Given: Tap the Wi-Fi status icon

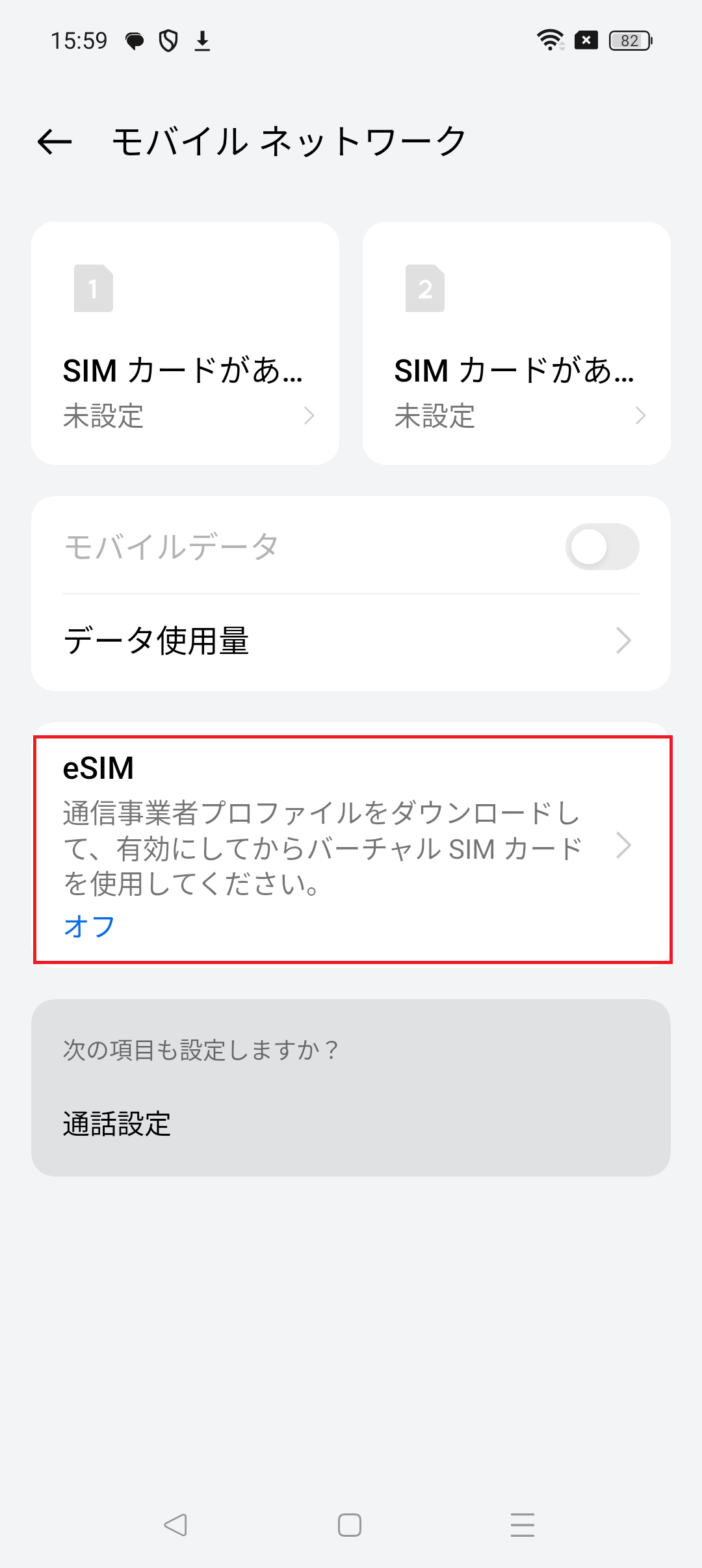Looking at the screenshot, I should tap(550, 40).
